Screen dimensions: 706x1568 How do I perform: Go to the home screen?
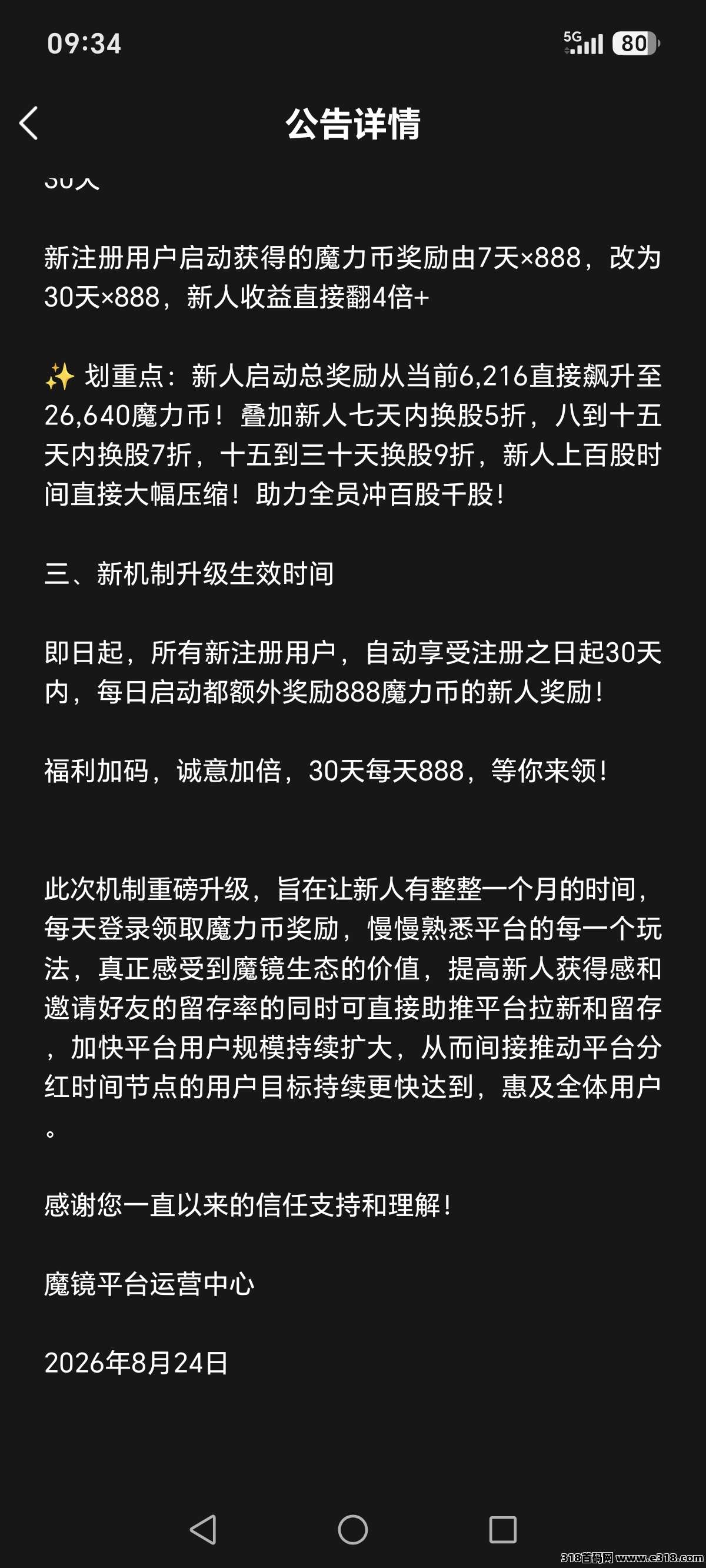point(353,1530)
